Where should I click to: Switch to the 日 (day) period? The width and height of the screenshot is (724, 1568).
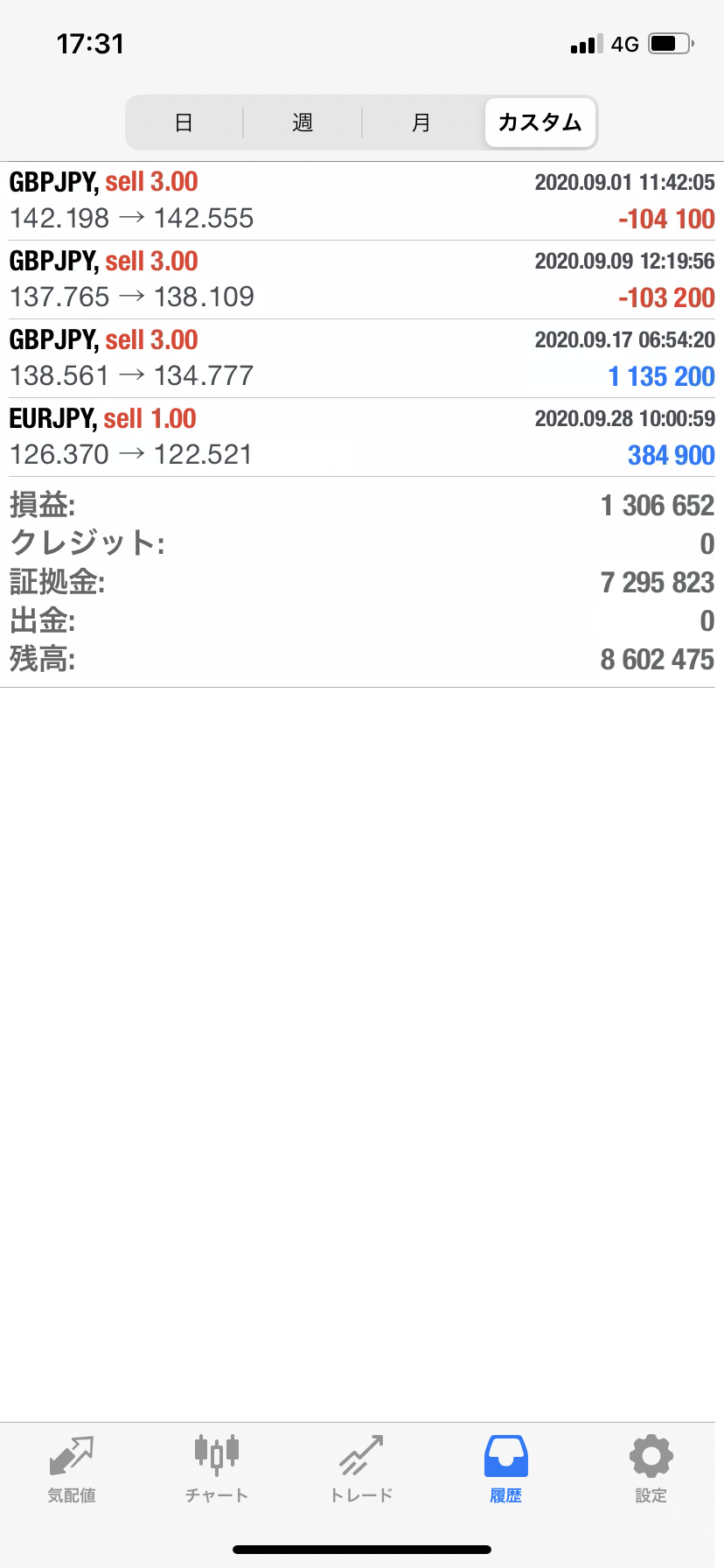tap(184, 122)
